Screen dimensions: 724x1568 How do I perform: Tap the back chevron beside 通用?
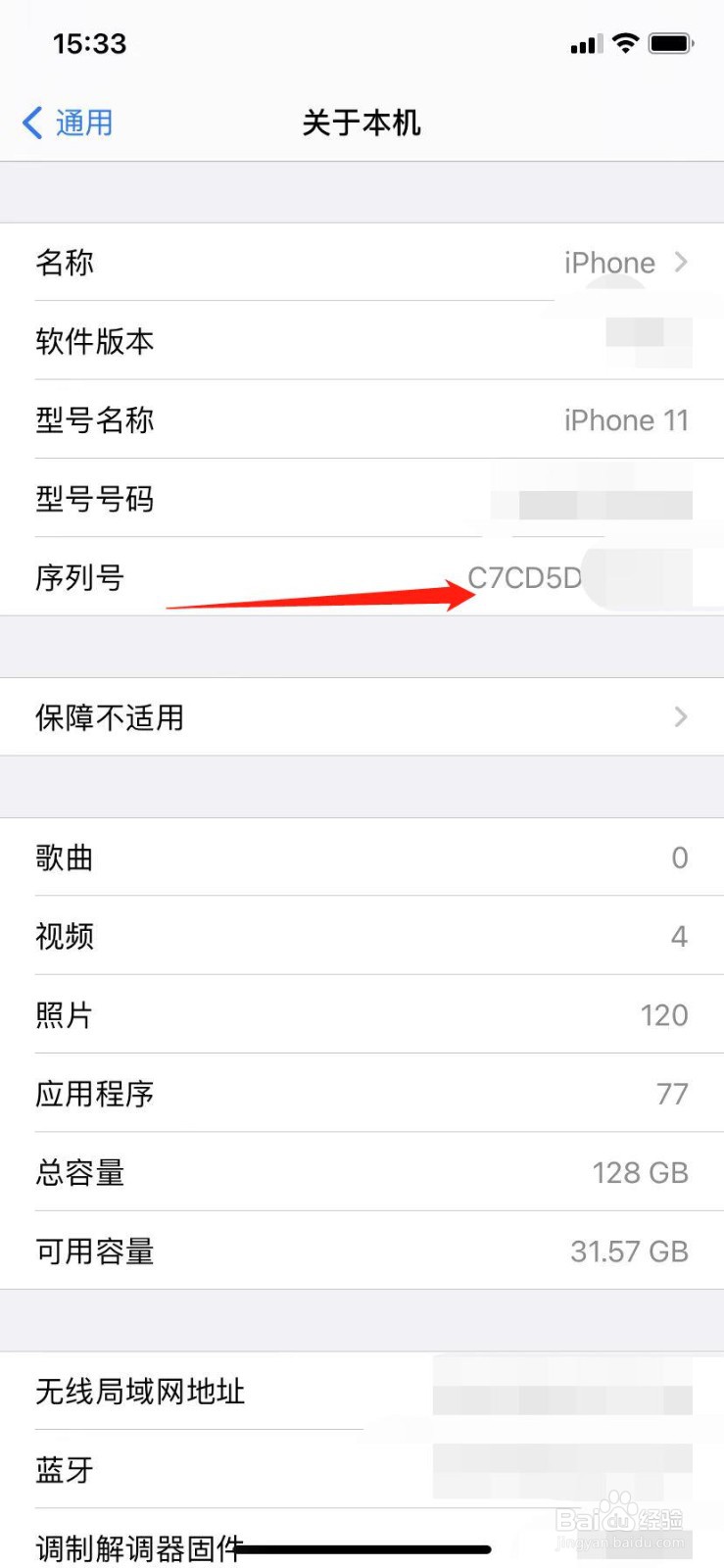29,122
